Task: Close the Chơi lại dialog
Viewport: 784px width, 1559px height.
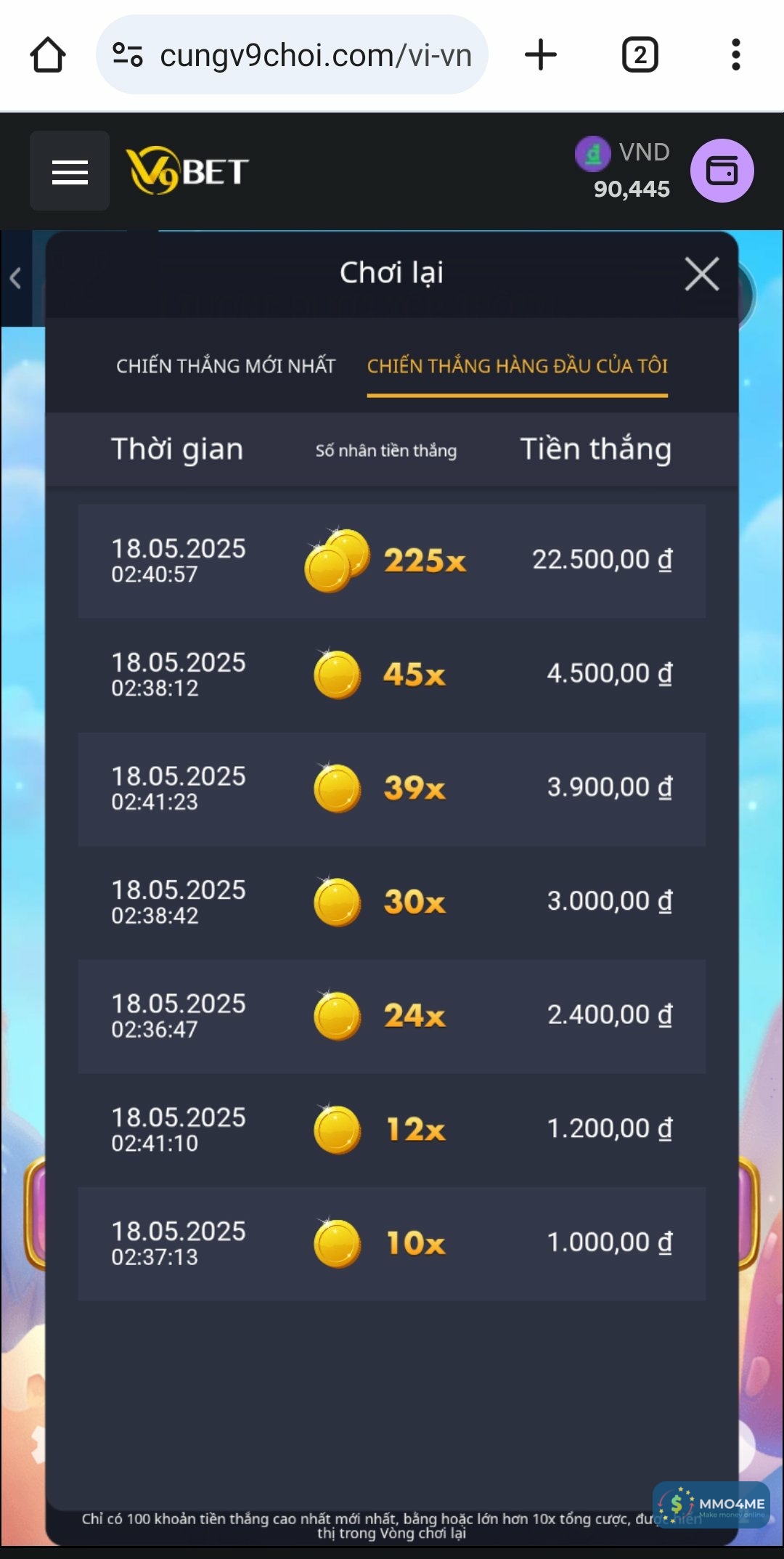Action: [x=701, y=274]
